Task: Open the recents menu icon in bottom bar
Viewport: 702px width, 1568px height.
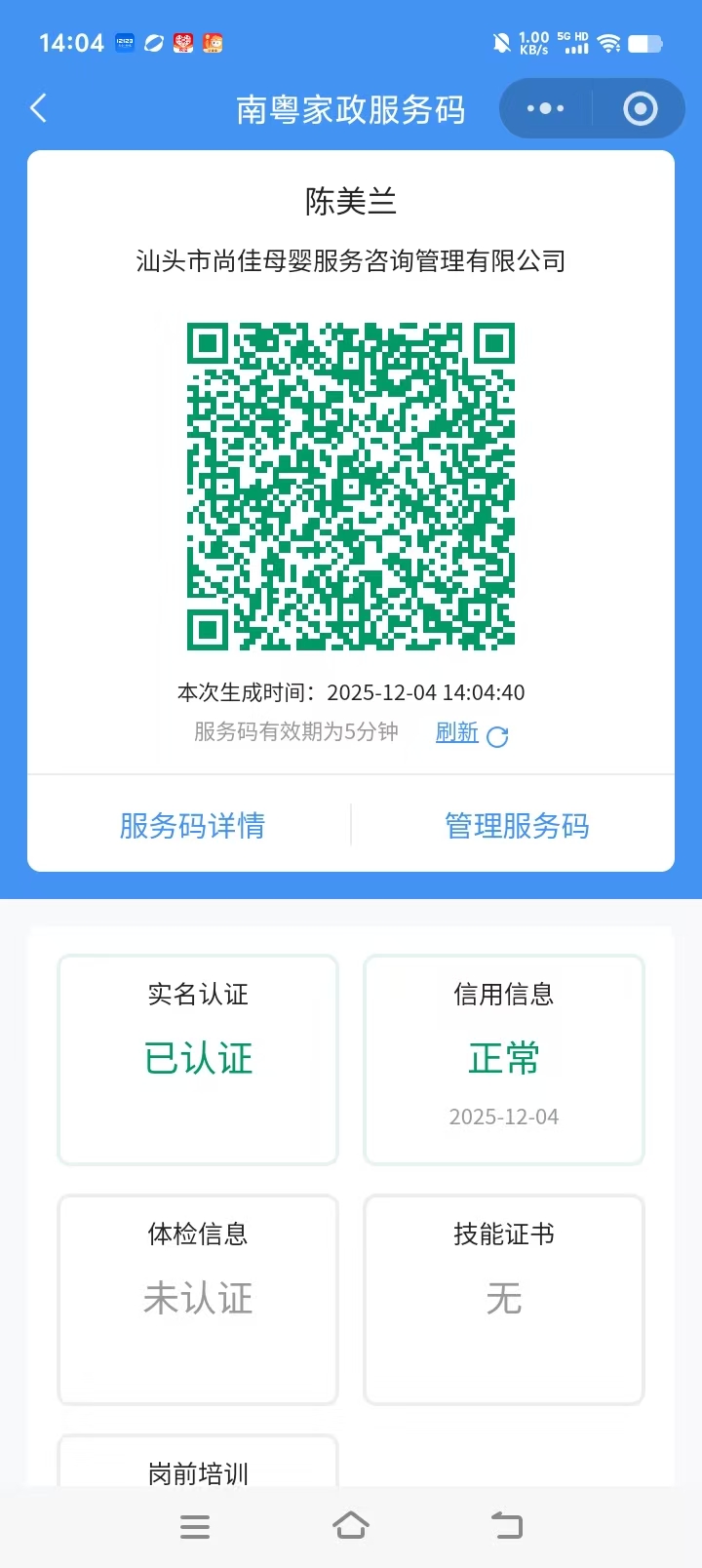Action: [195, 1524]
